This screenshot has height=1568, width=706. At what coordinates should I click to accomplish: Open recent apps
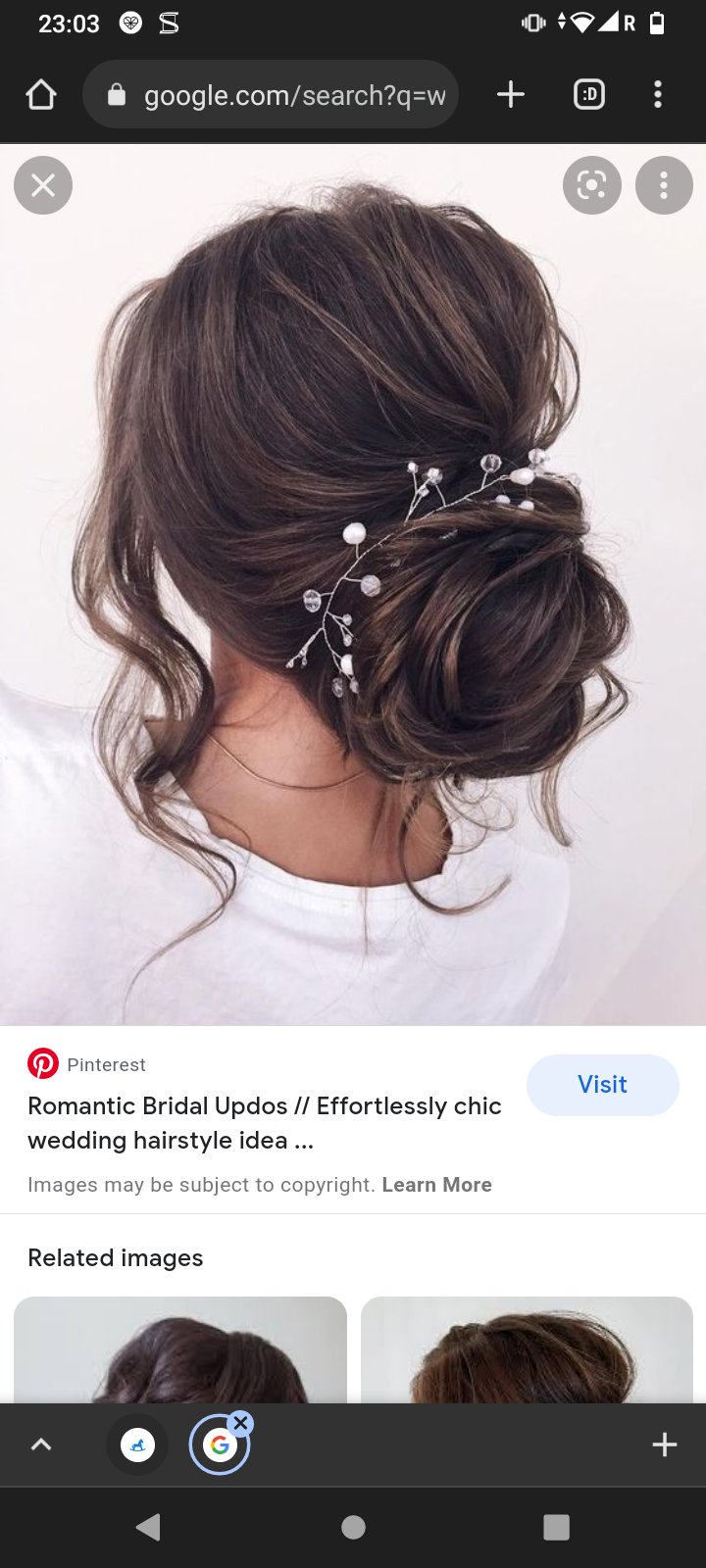[556, 1527]
